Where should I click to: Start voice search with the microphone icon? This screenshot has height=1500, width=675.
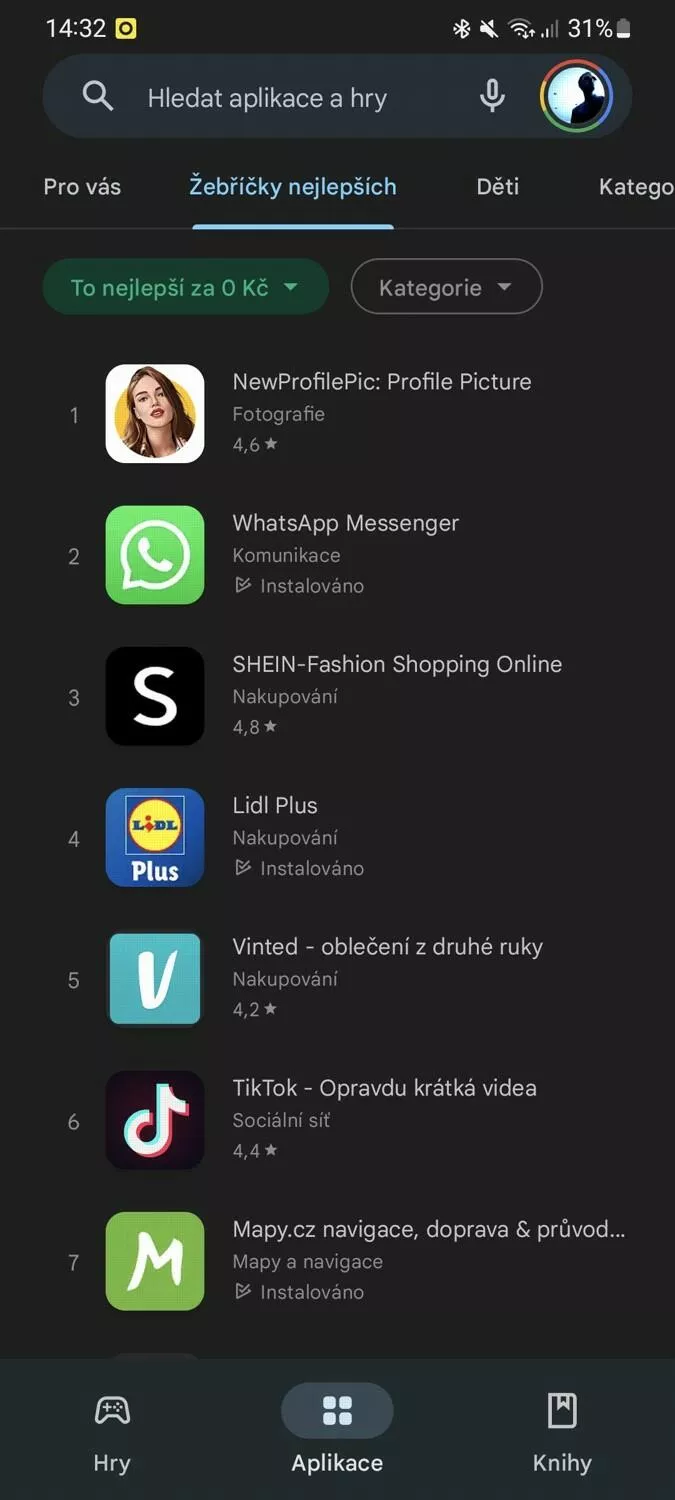[x=492, y=97]
